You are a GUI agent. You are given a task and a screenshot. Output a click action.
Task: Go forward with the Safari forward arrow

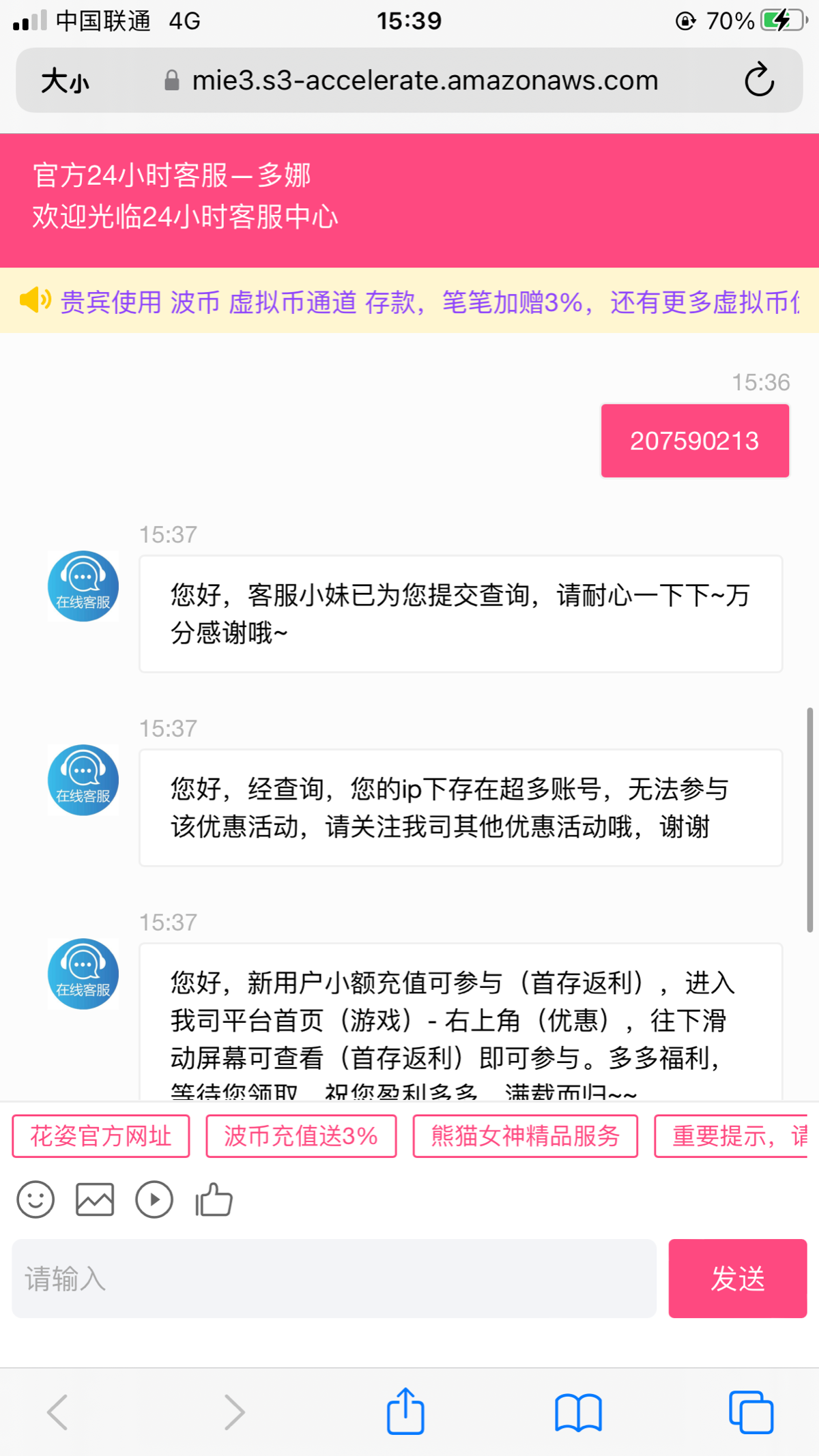click(234, 1412)
